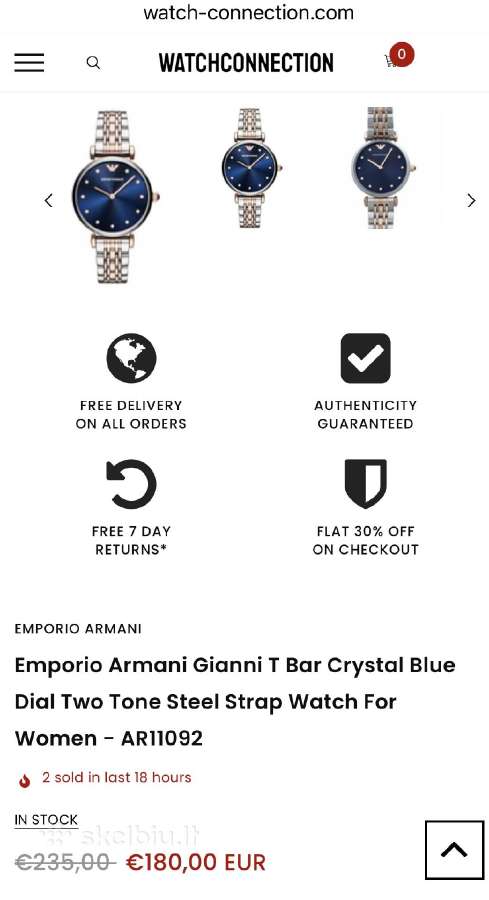
Task: Jump back to top with arrow button
Action: (454, 850)
